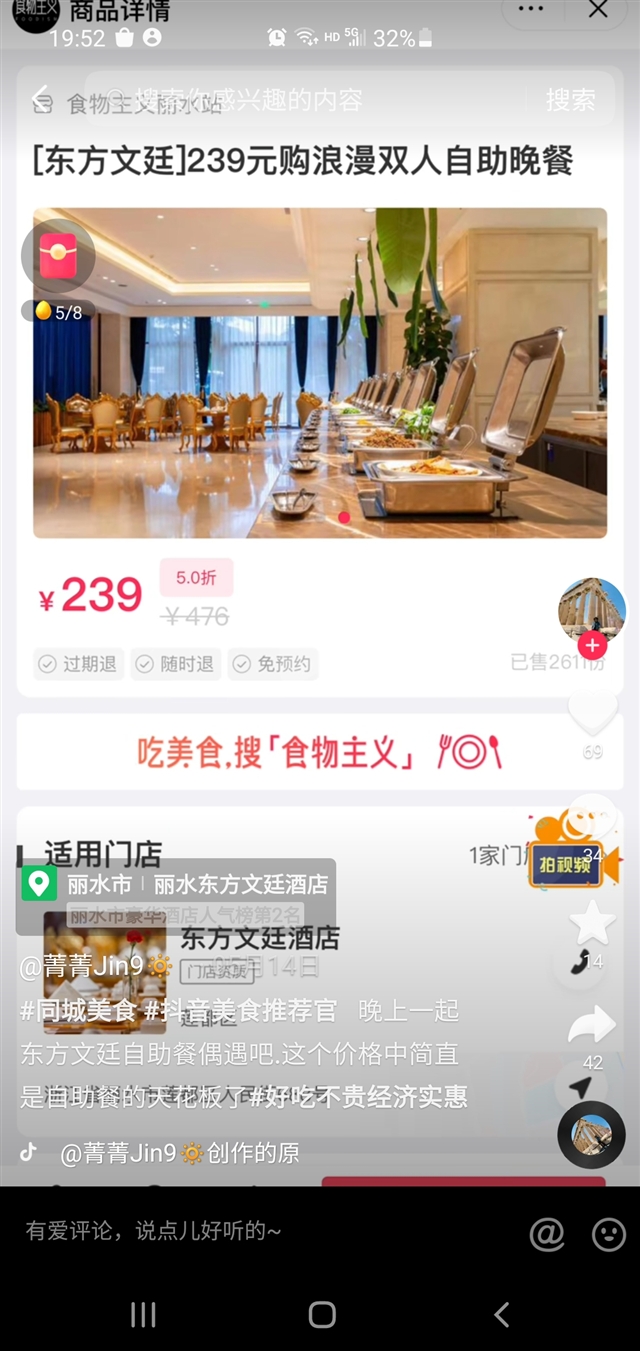The height and width of the screenshot is (1351, 640).
Task: Open the creator's profile avatar
Action: coord(592,610)
